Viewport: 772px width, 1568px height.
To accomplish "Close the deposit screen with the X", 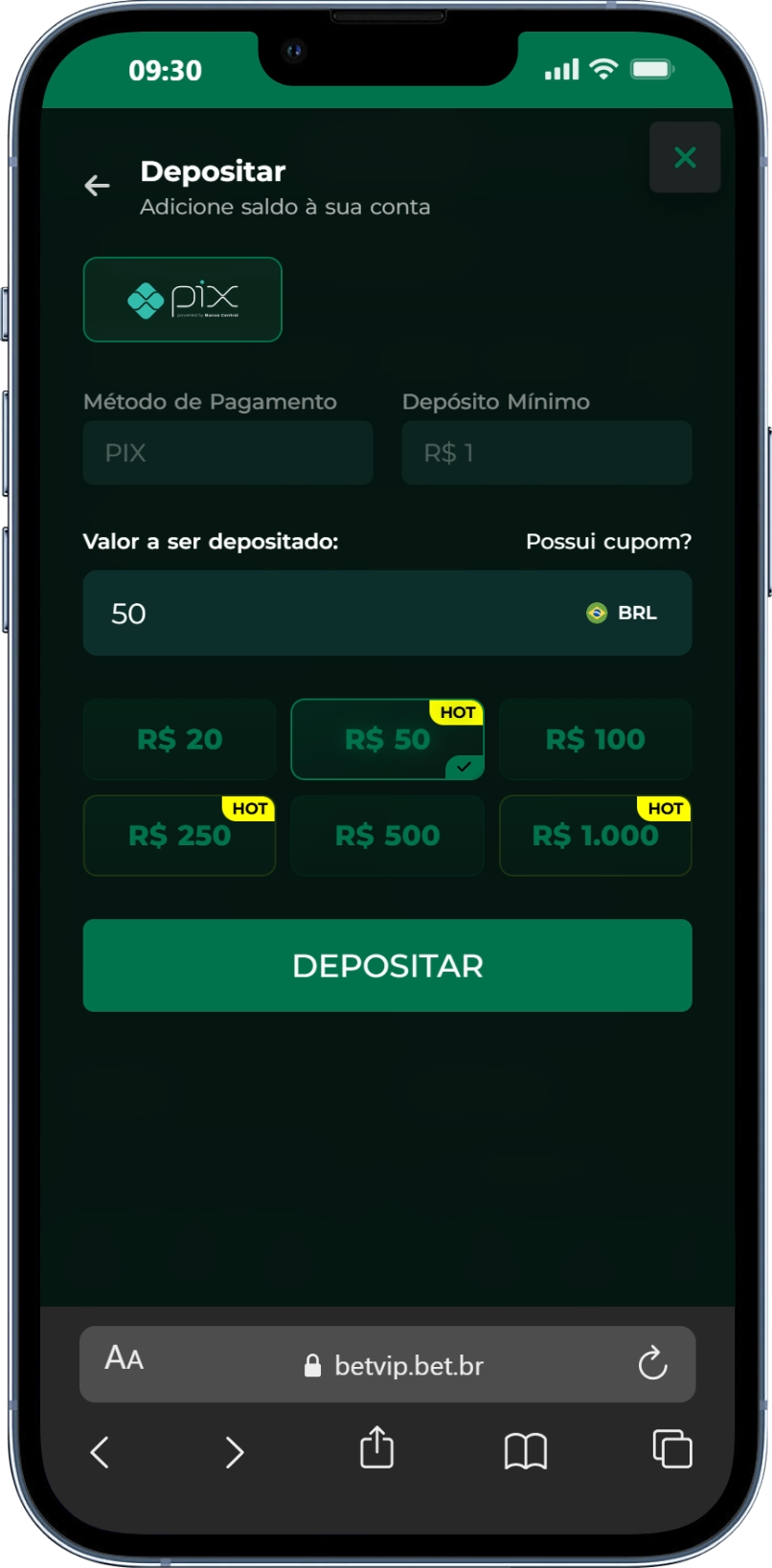I will coord(685,158).
